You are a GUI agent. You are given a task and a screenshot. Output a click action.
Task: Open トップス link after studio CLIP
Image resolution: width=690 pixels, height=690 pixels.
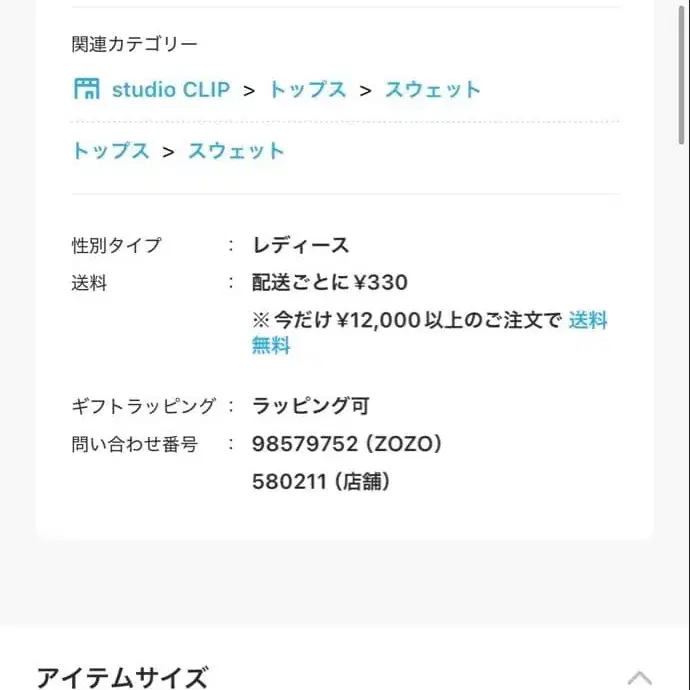(307, 89)
